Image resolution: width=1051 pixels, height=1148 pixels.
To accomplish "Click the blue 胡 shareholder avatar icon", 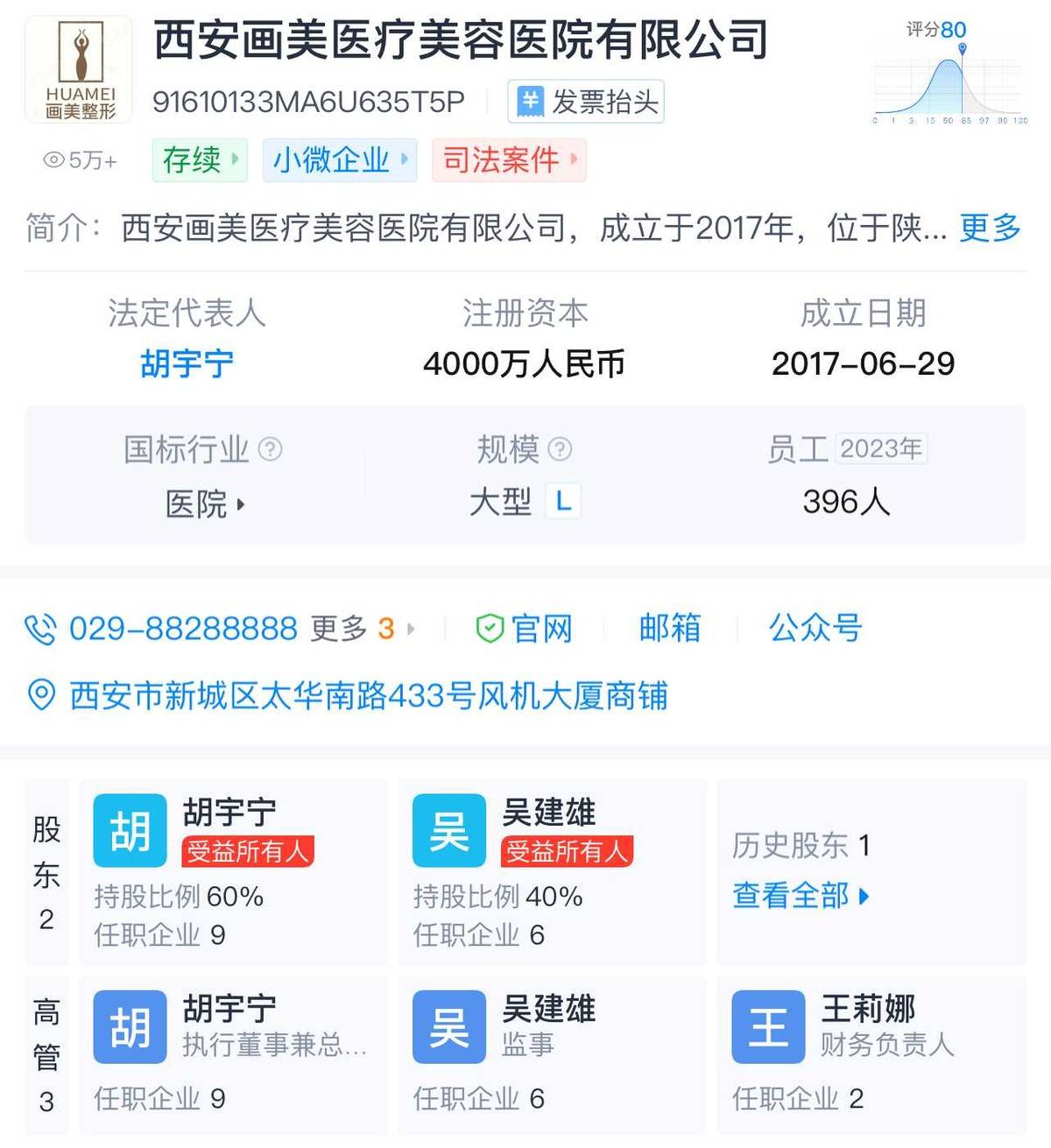I will pos(129,828).
